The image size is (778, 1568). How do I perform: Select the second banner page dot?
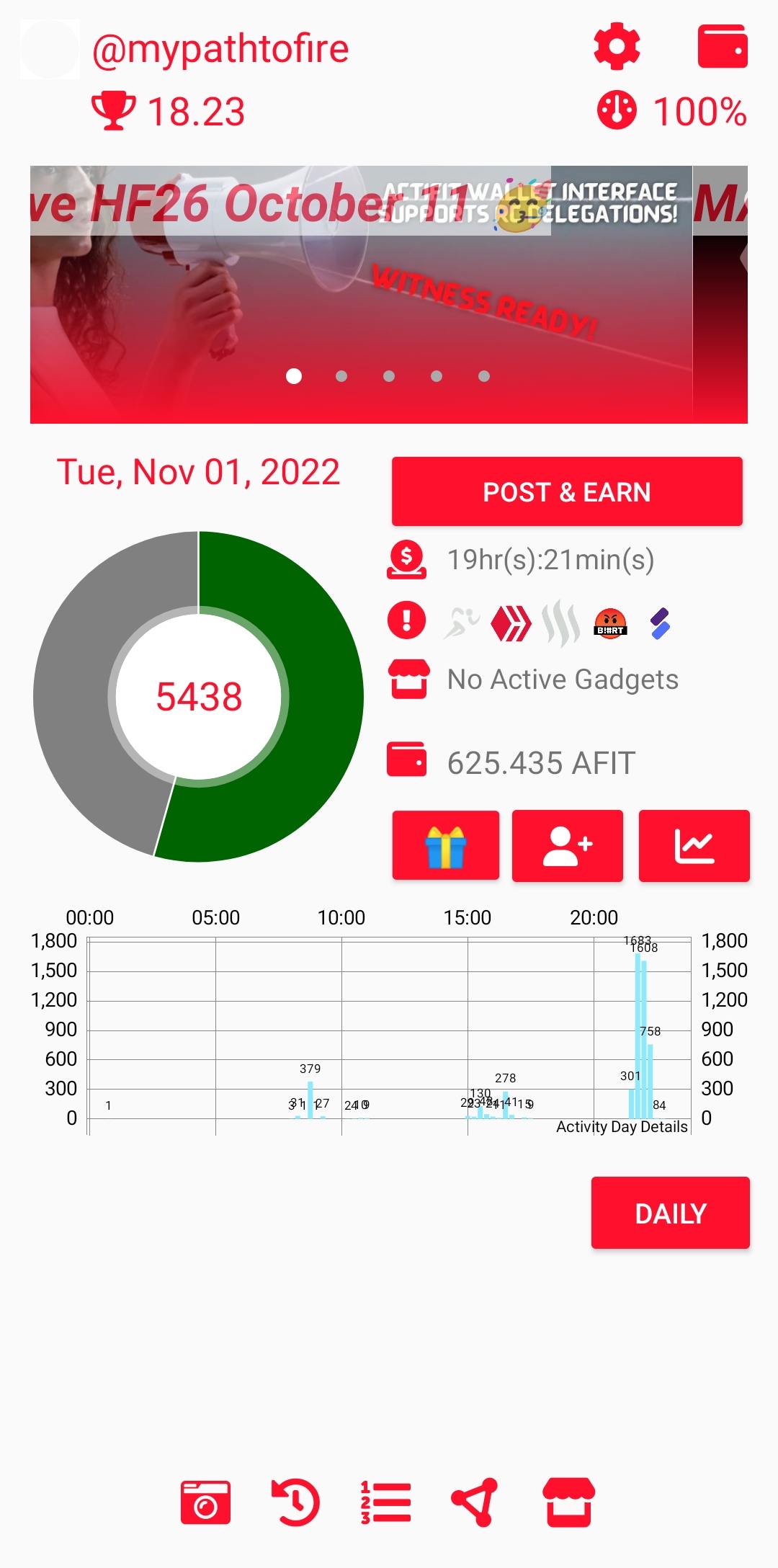[341, 376]
